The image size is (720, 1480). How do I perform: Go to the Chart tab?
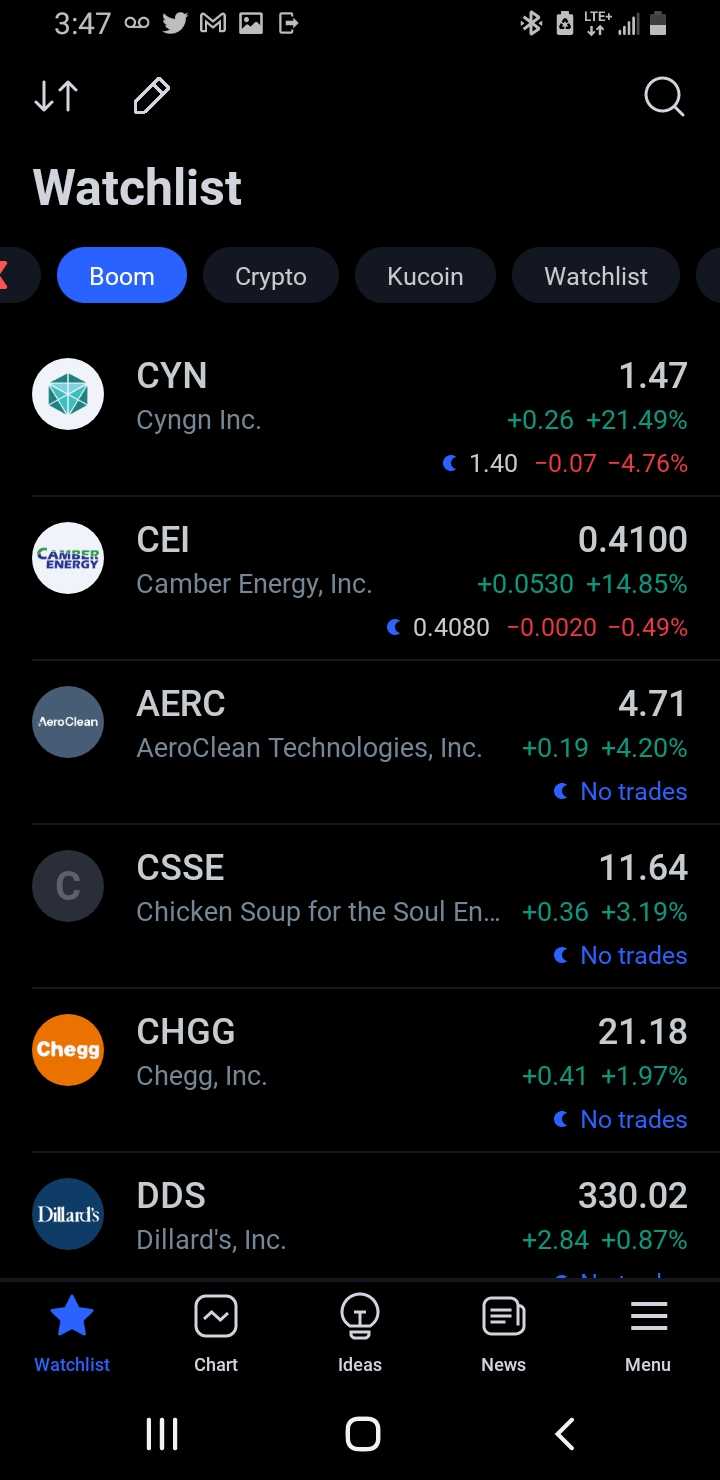click(216, 1332)
